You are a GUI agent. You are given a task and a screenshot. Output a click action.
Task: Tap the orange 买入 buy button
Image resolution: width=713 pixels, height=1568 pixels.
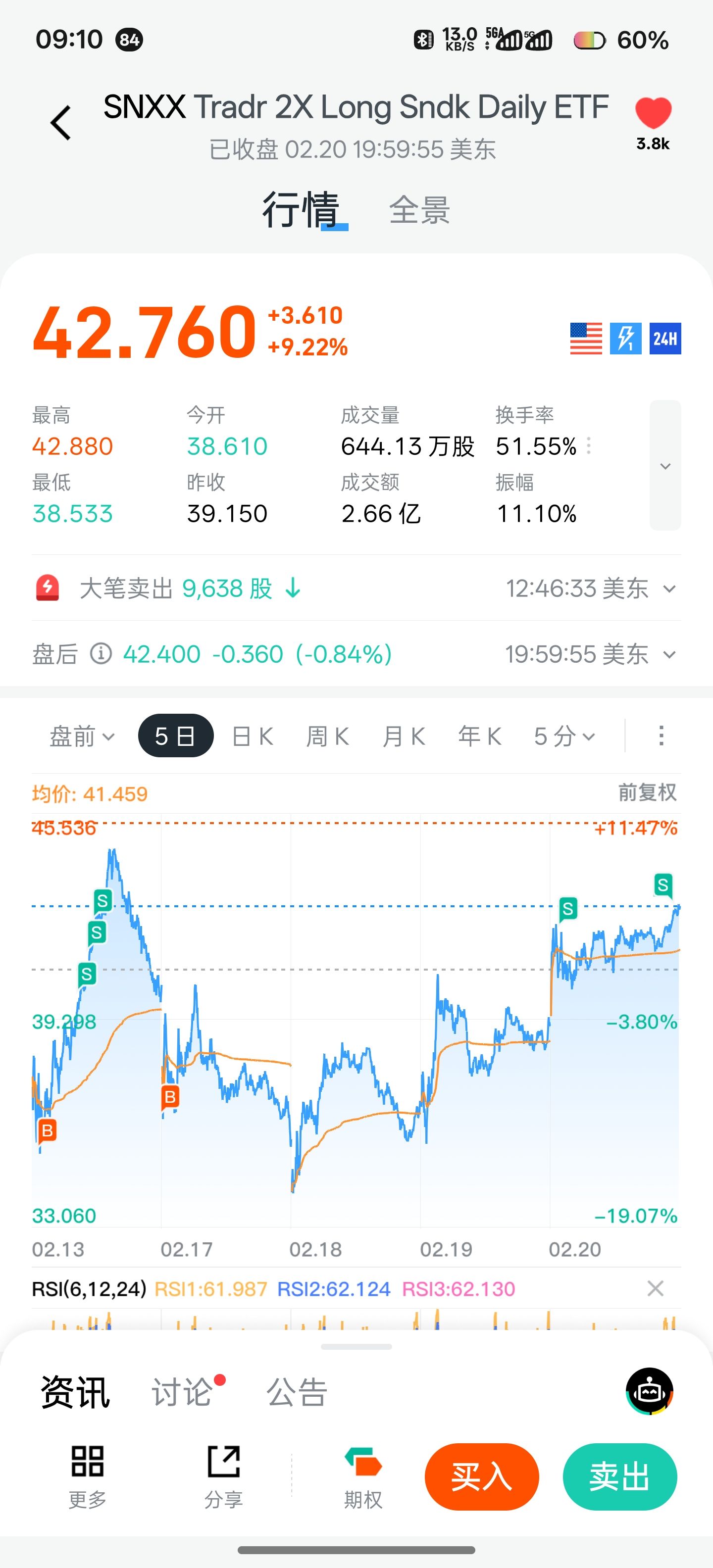click(482, 1477)
